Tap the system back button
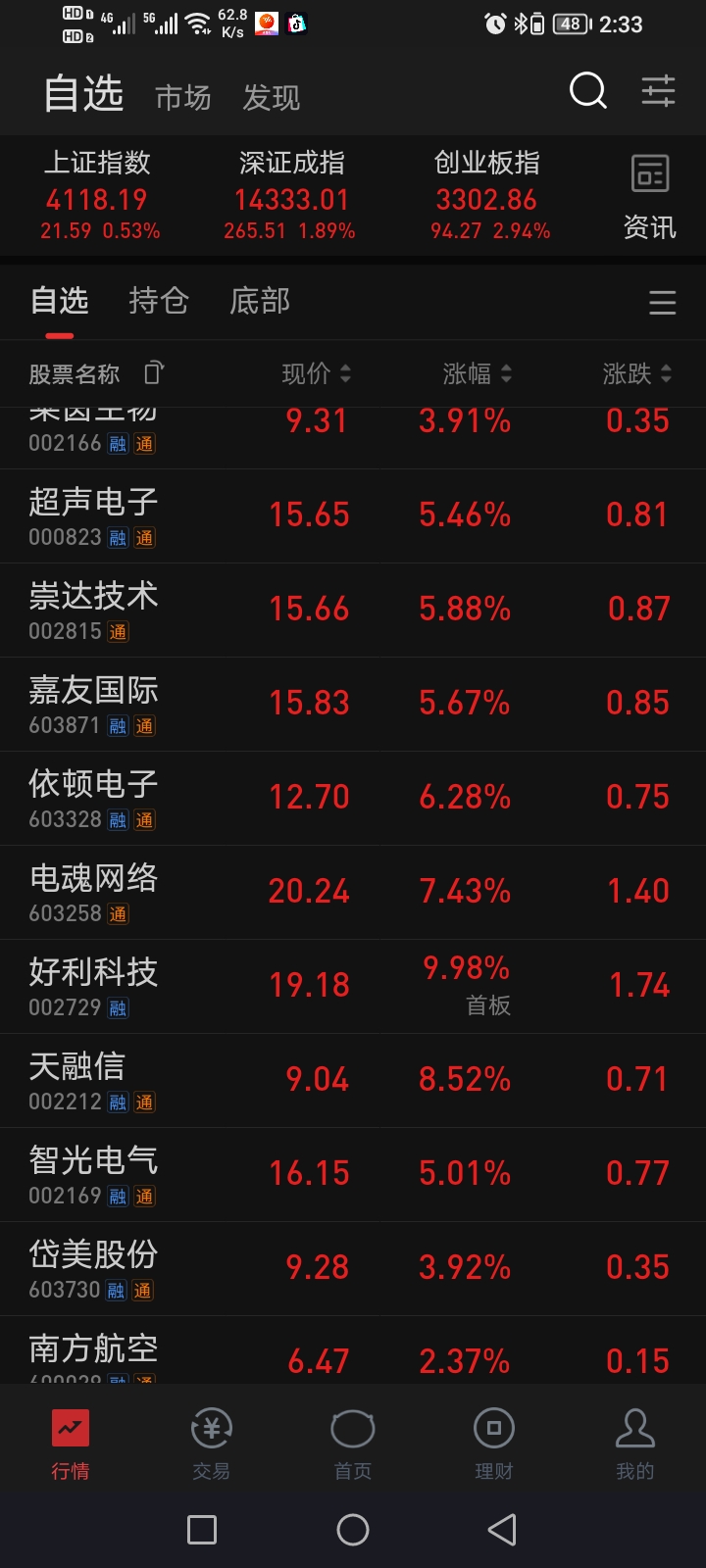 [502, 1530]
